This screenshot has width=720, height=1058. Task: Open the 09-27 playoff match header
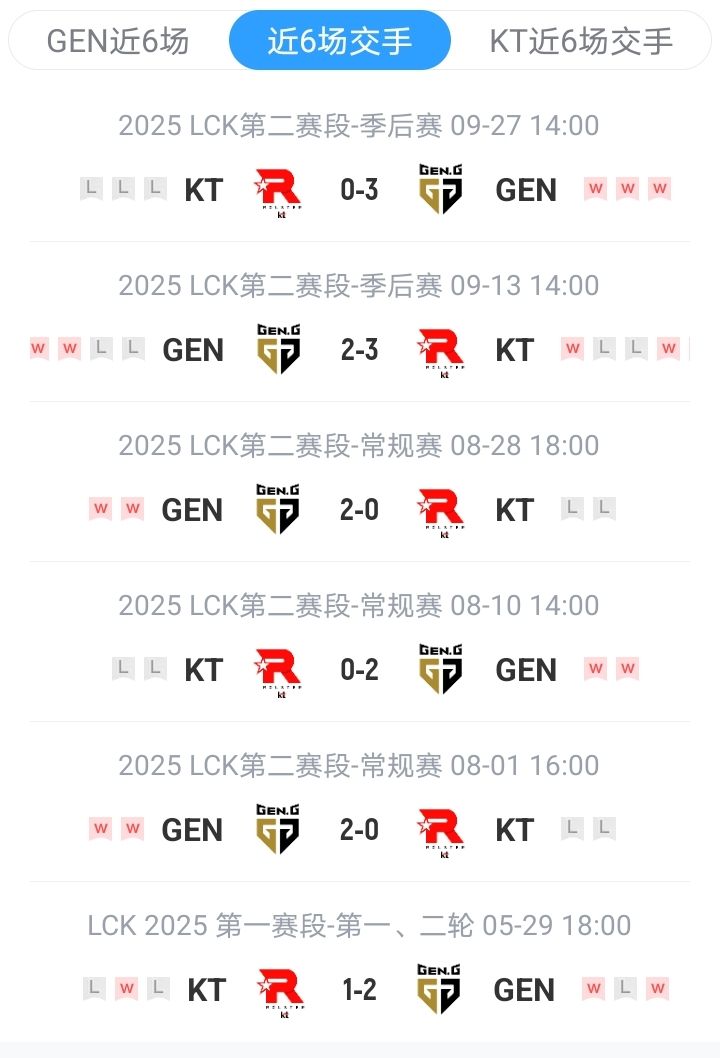coord(360,126)
